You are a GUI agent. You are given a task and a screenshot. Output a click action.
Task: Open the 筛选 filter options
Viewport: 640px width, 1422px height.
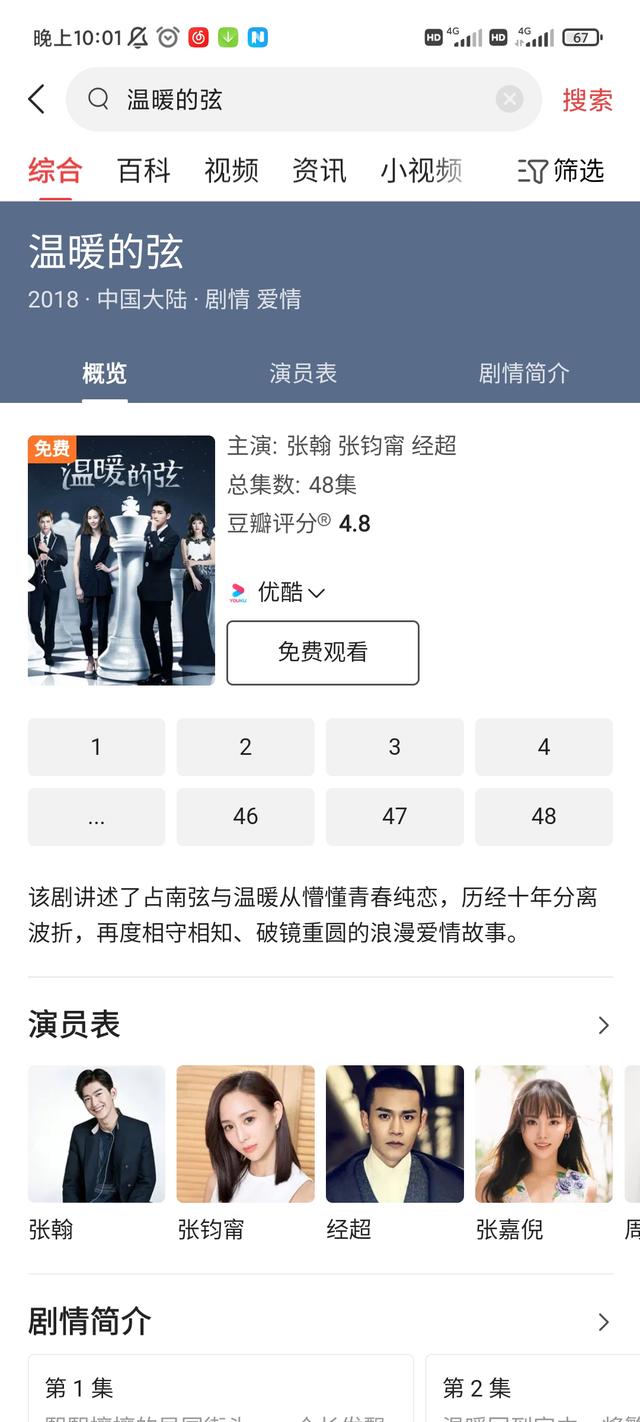562,171
